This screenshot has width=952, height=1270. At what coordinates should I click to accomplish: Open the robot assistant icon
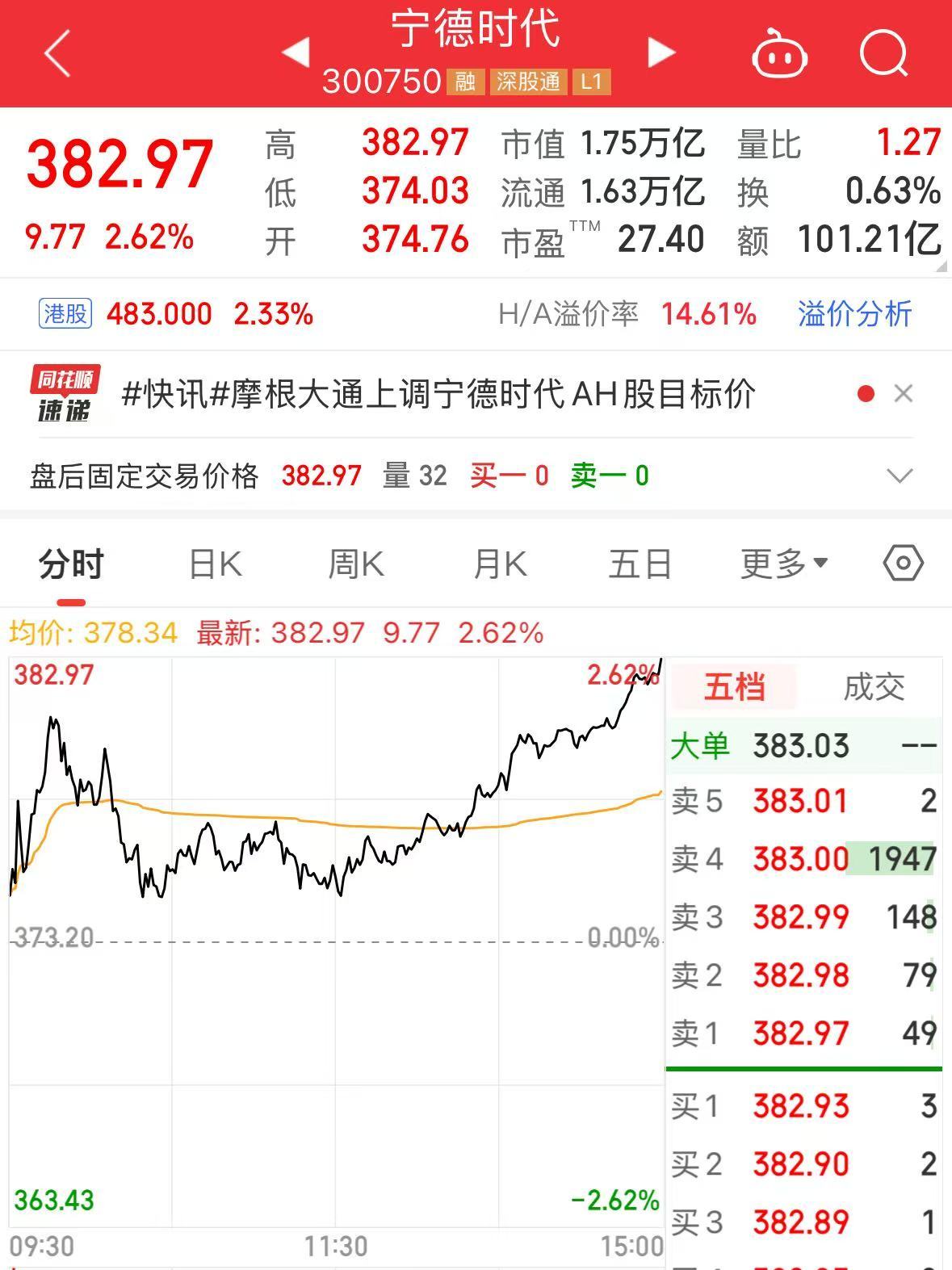point(779,54)
